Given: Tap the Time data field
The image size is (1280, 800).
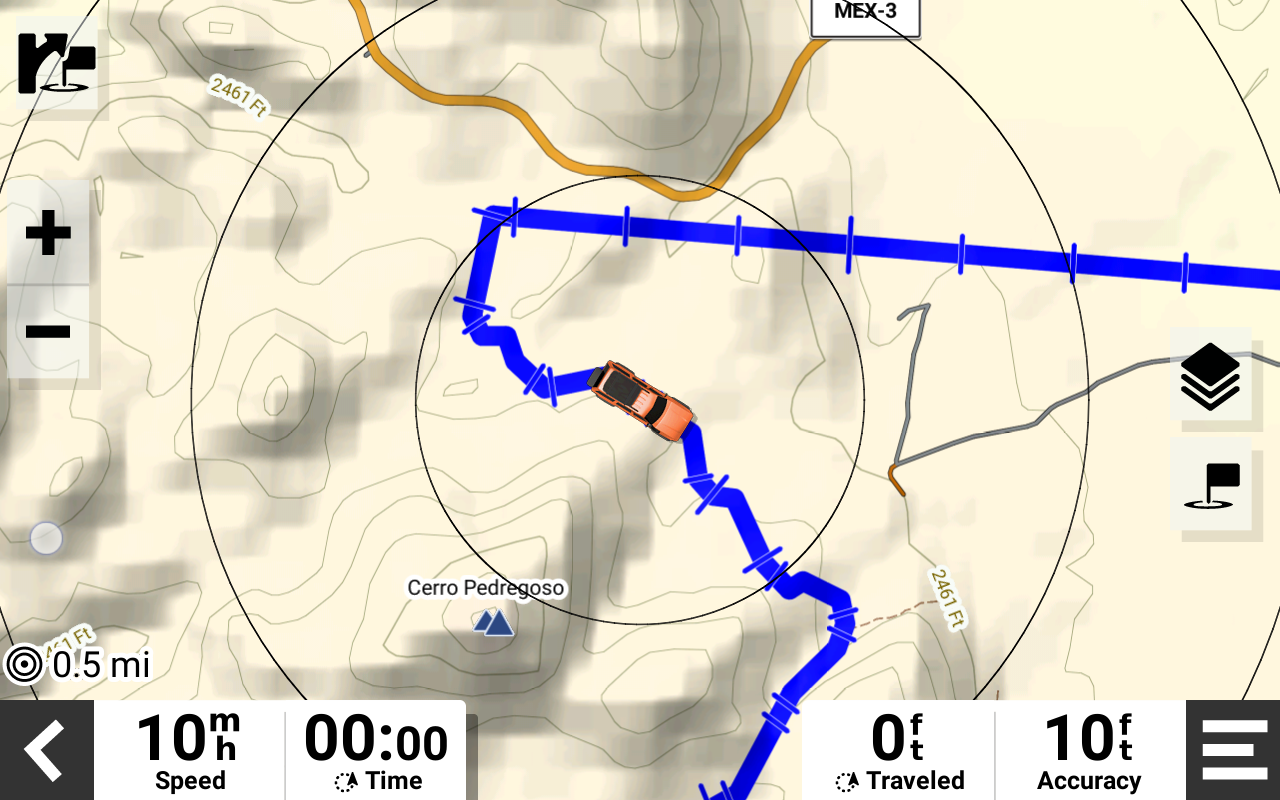Looking at the screenshot, I should pyautogui.click(x=376, y=752).
